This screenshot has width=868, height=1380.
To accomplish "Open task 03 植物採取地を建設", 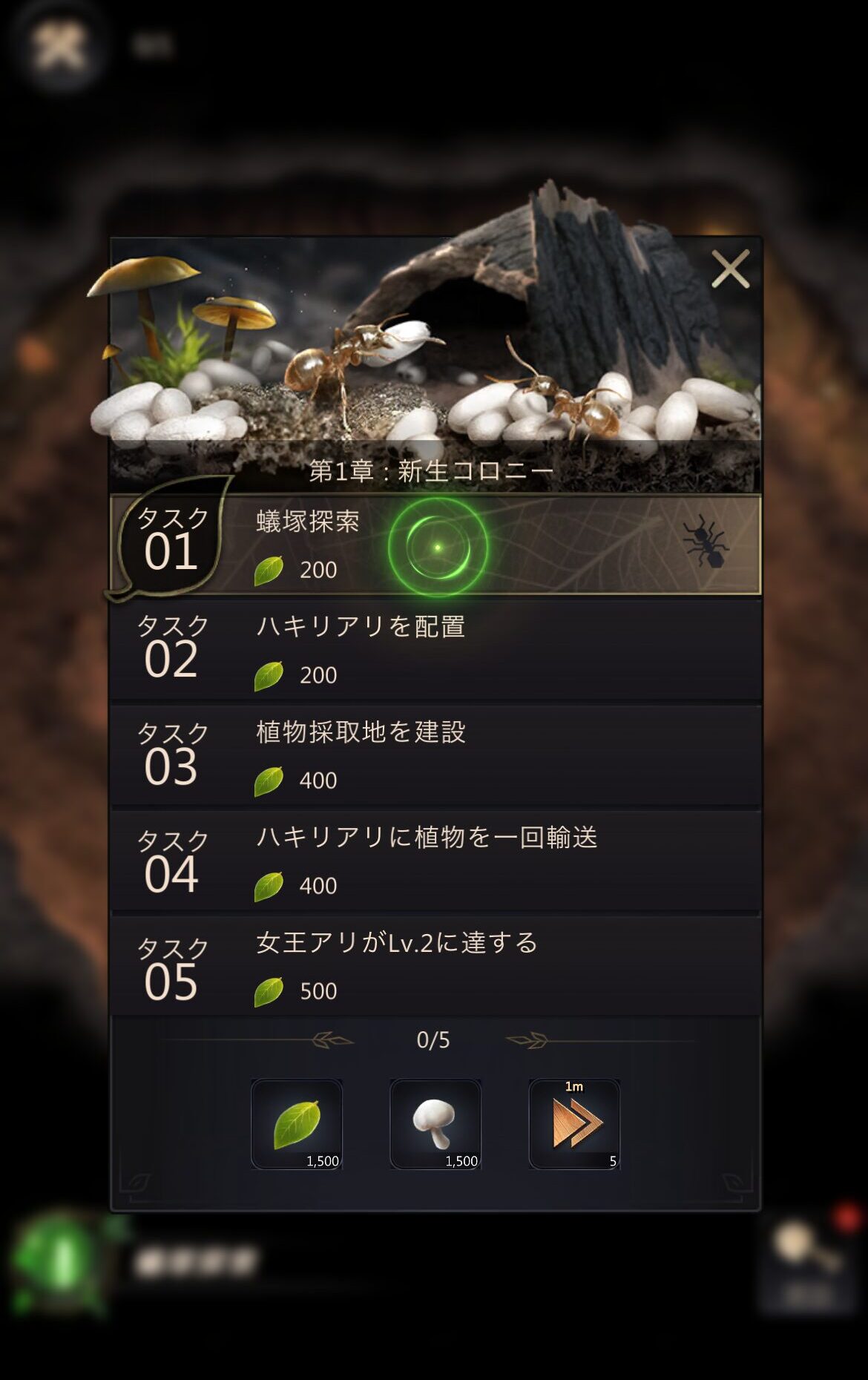I will tap(436, 755).
